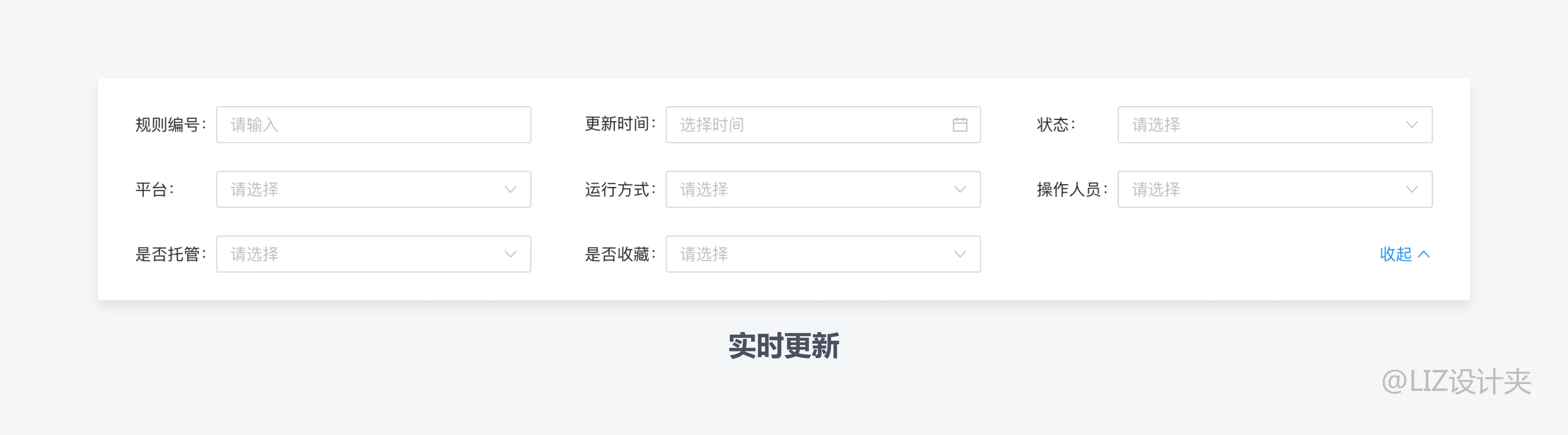This screenshot has width=1568, height=435.
Task: Expand the 是否托管 dropdown
Action: [373, 254]
